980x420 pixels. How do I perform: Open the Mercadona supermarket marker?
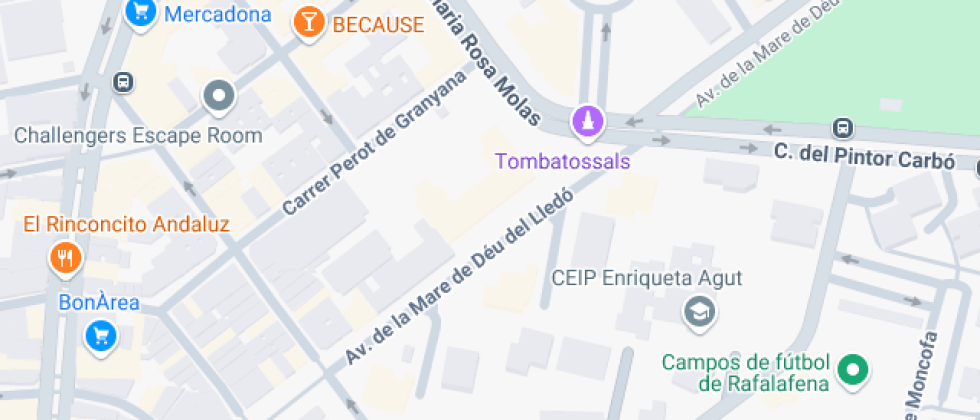[x=141, y=12]
